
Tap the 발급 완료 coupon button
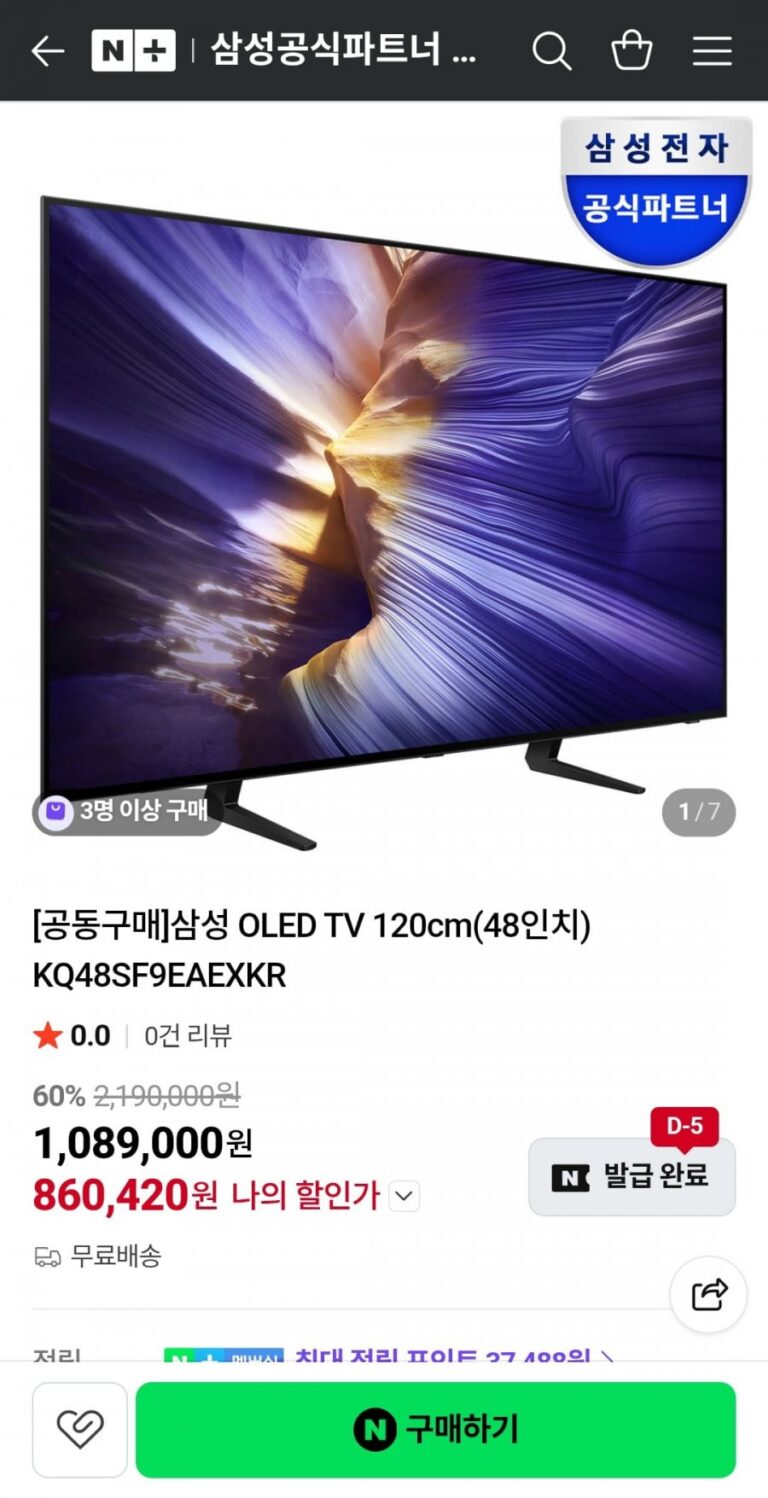coord(632,1177)
